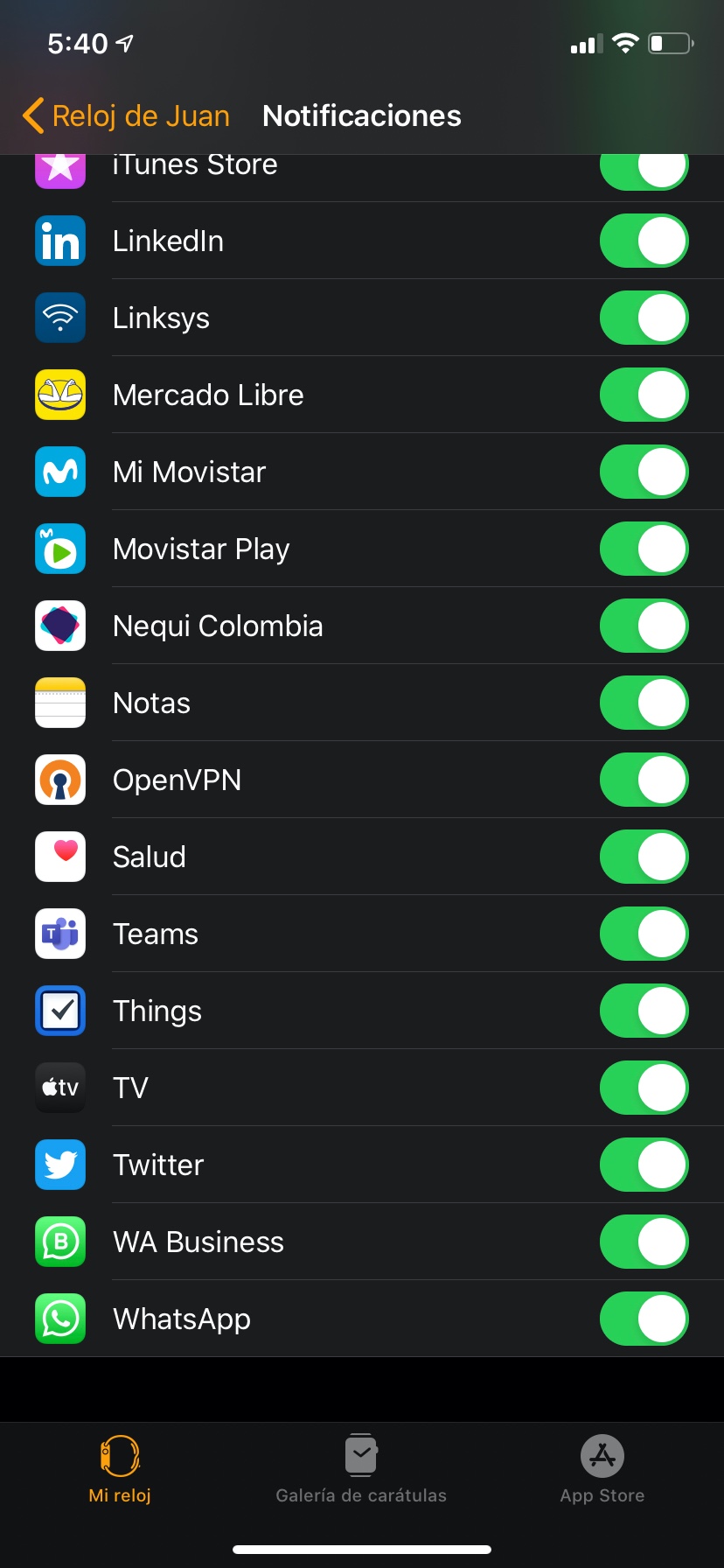Disable TV notifications
724x1568 pixels.
tap(644, 1088)
